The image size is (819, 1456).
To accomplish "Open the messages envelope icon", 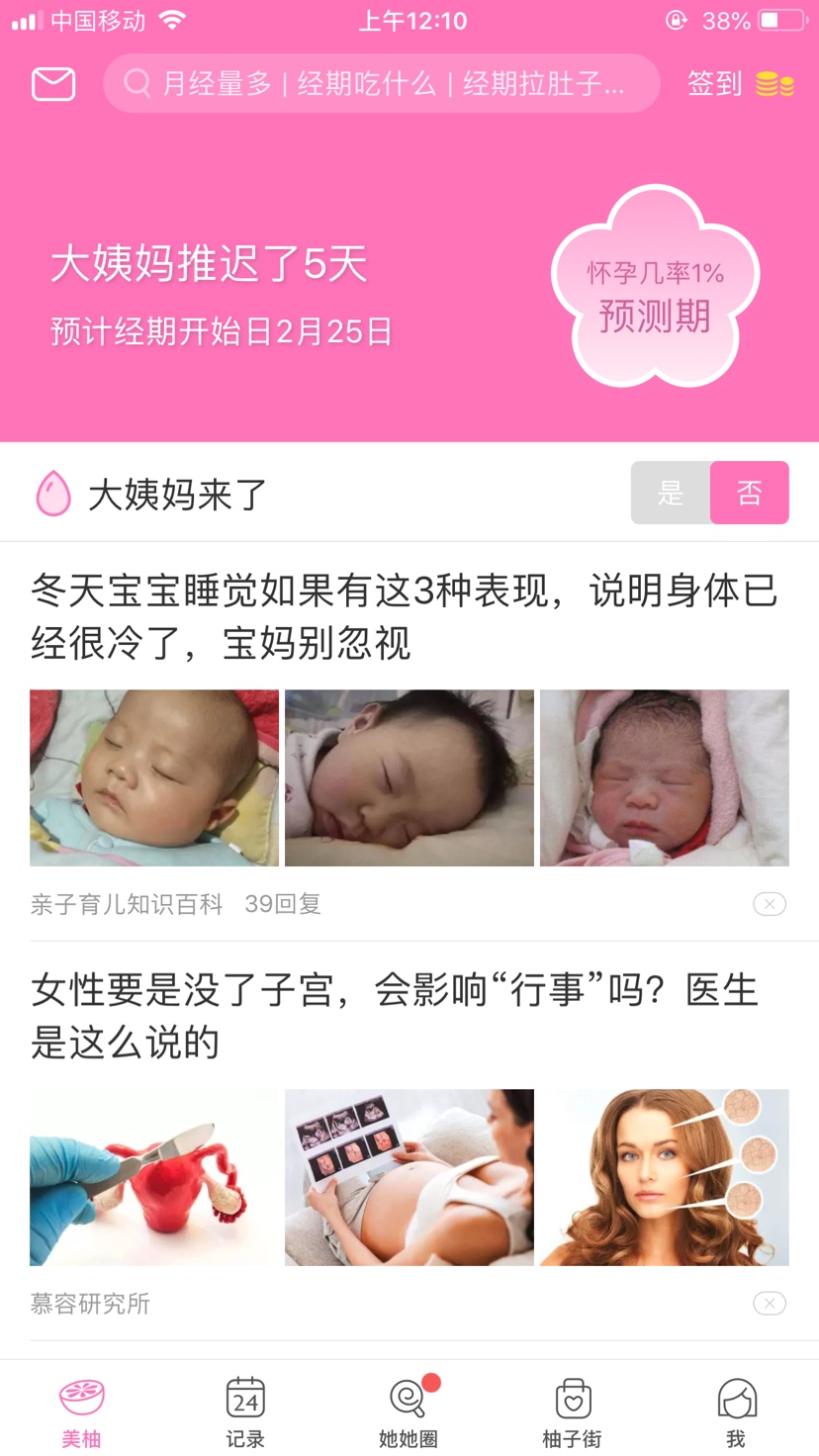I will [53, 84].
